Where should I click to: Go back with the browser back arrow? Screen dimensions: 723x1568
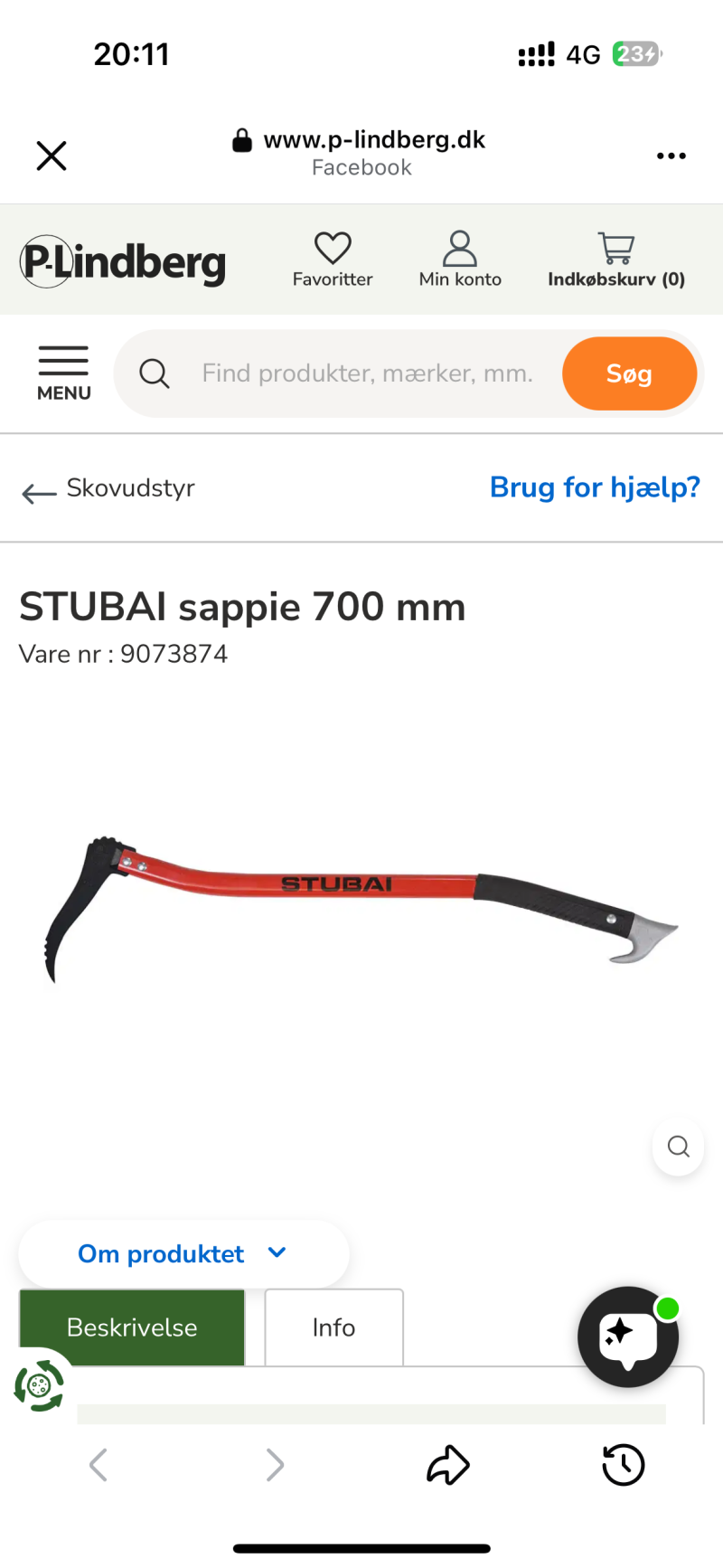(99, 1465)
